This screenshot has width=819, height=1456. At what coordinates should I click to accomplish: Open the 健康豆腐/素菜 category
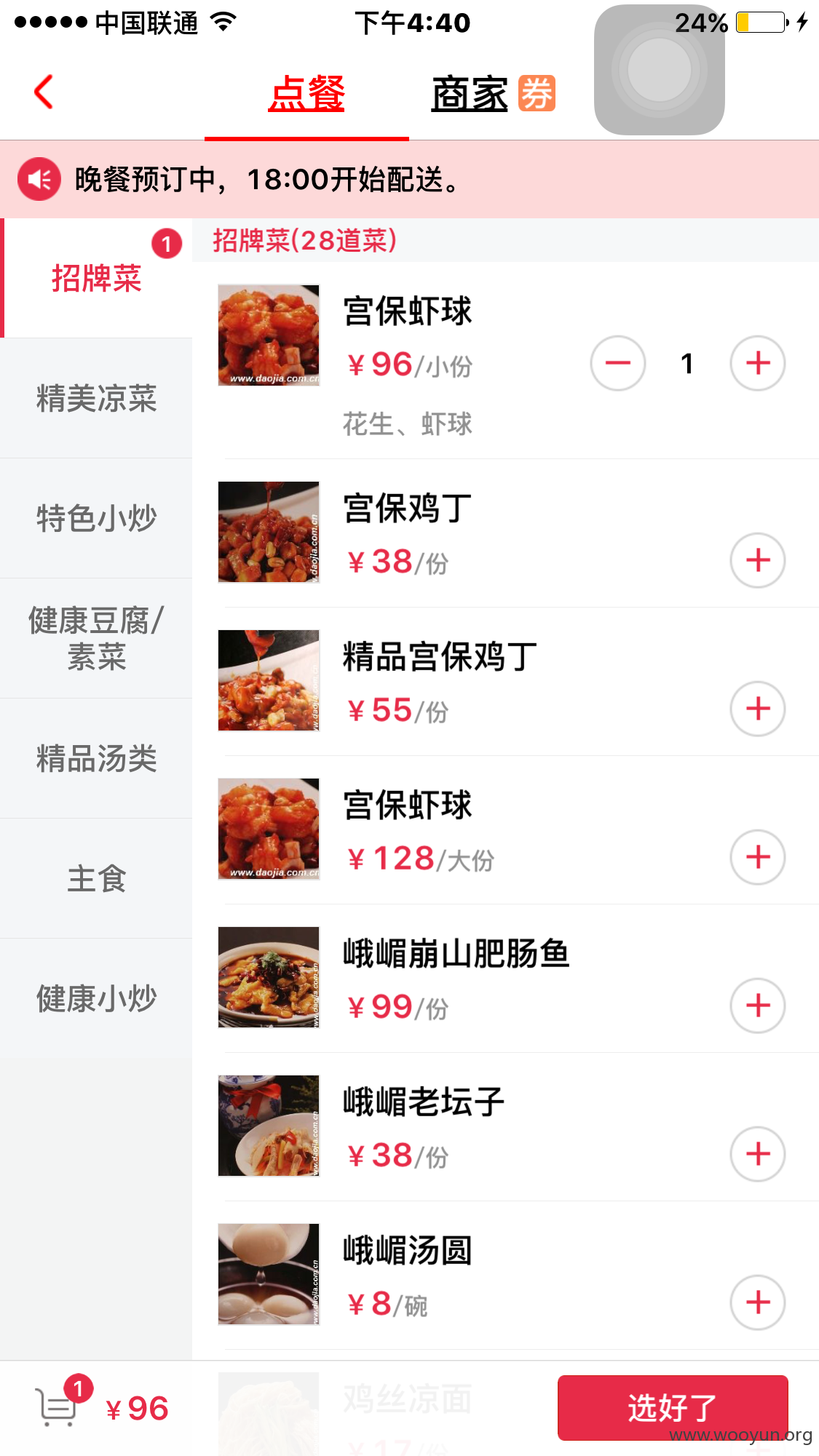click(96, 639)
